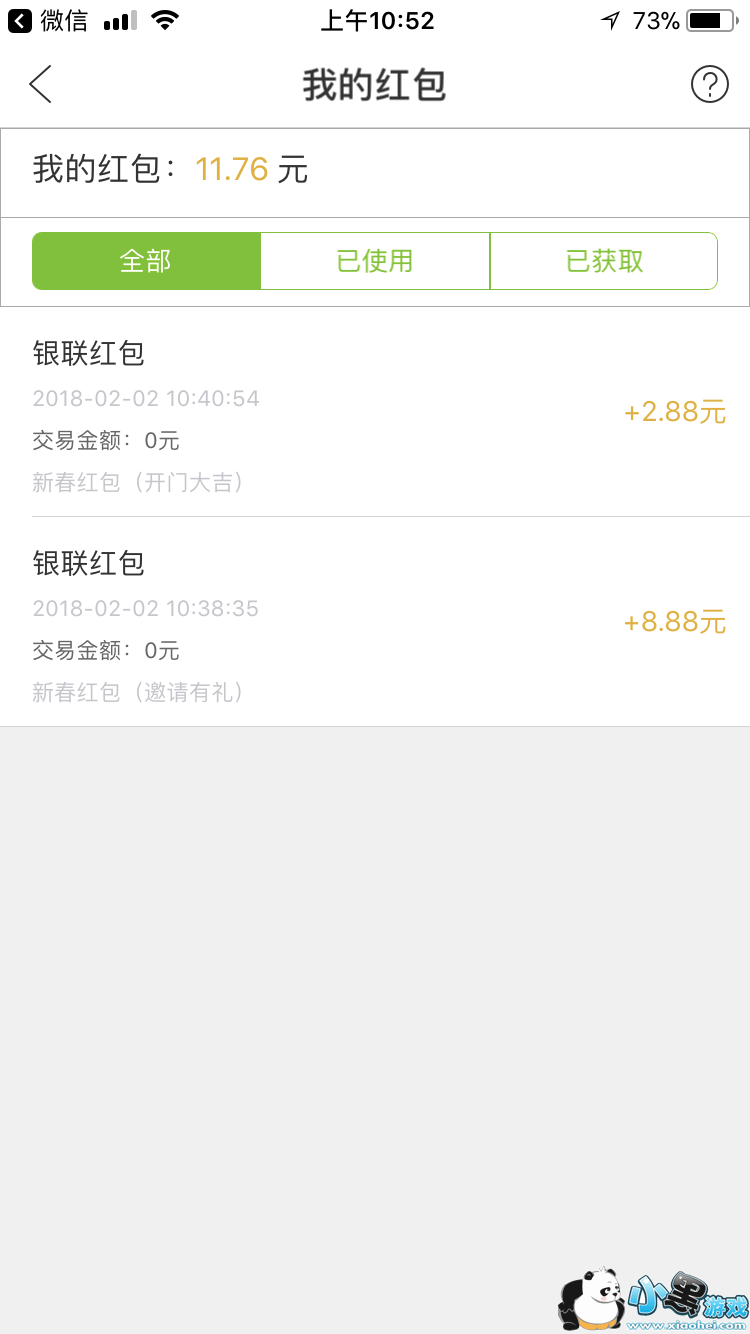750x1334 pixels.
Task: Switch to the 已获取 tab
Action: (x=604, y=261)
